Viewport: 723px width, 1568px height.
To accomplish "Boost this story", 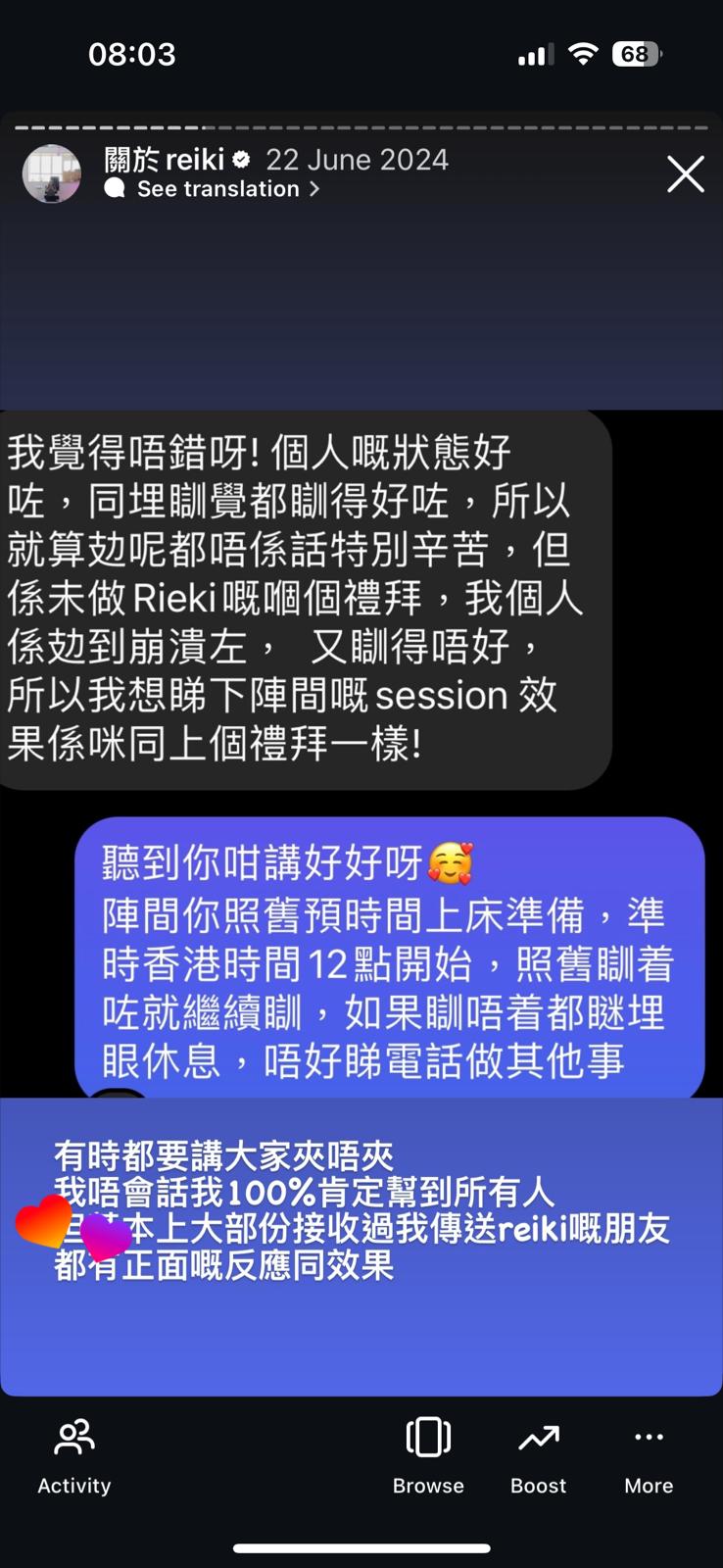I will pyautogui.click(x=538, y=1456).
